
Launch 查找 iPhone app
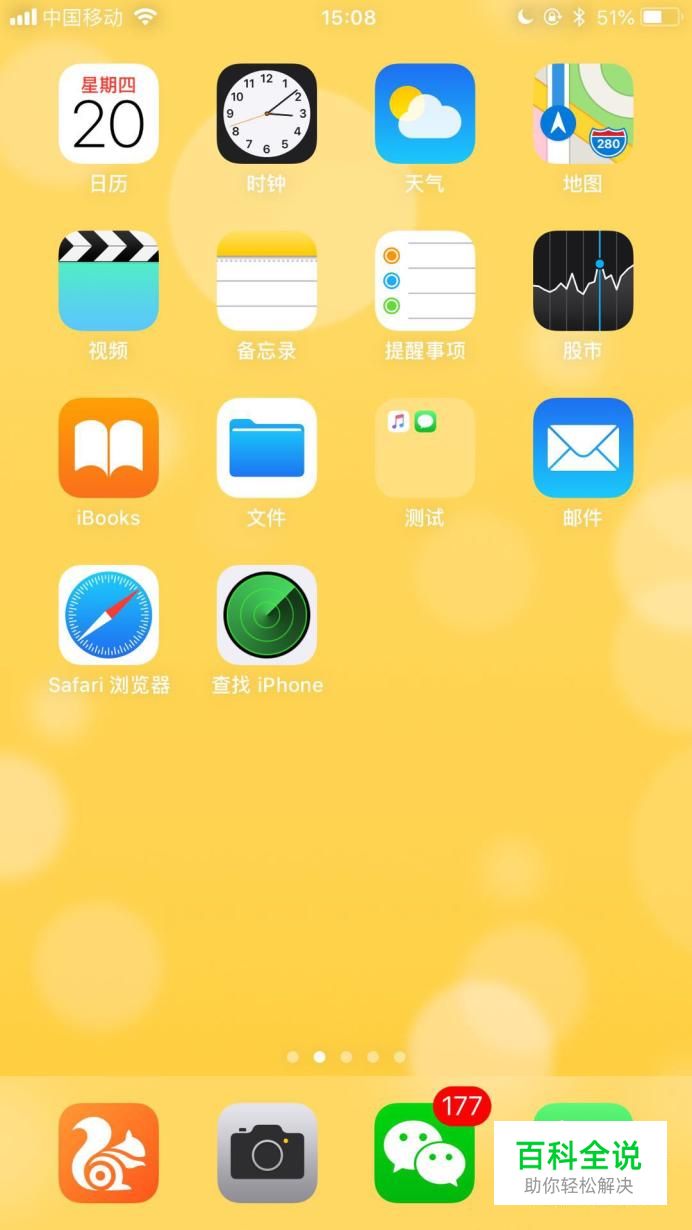(266, 615)
